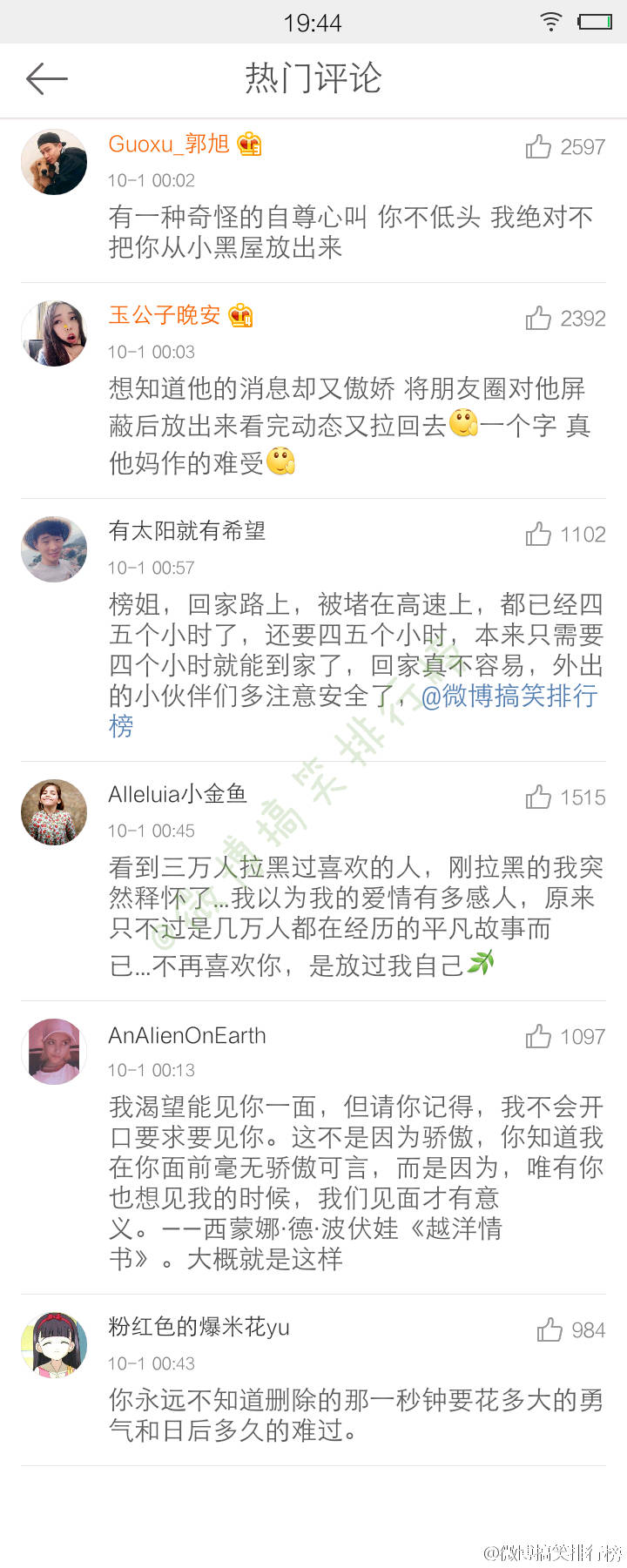
Task: Go back from 热门评论
Action: click(47, 79)
